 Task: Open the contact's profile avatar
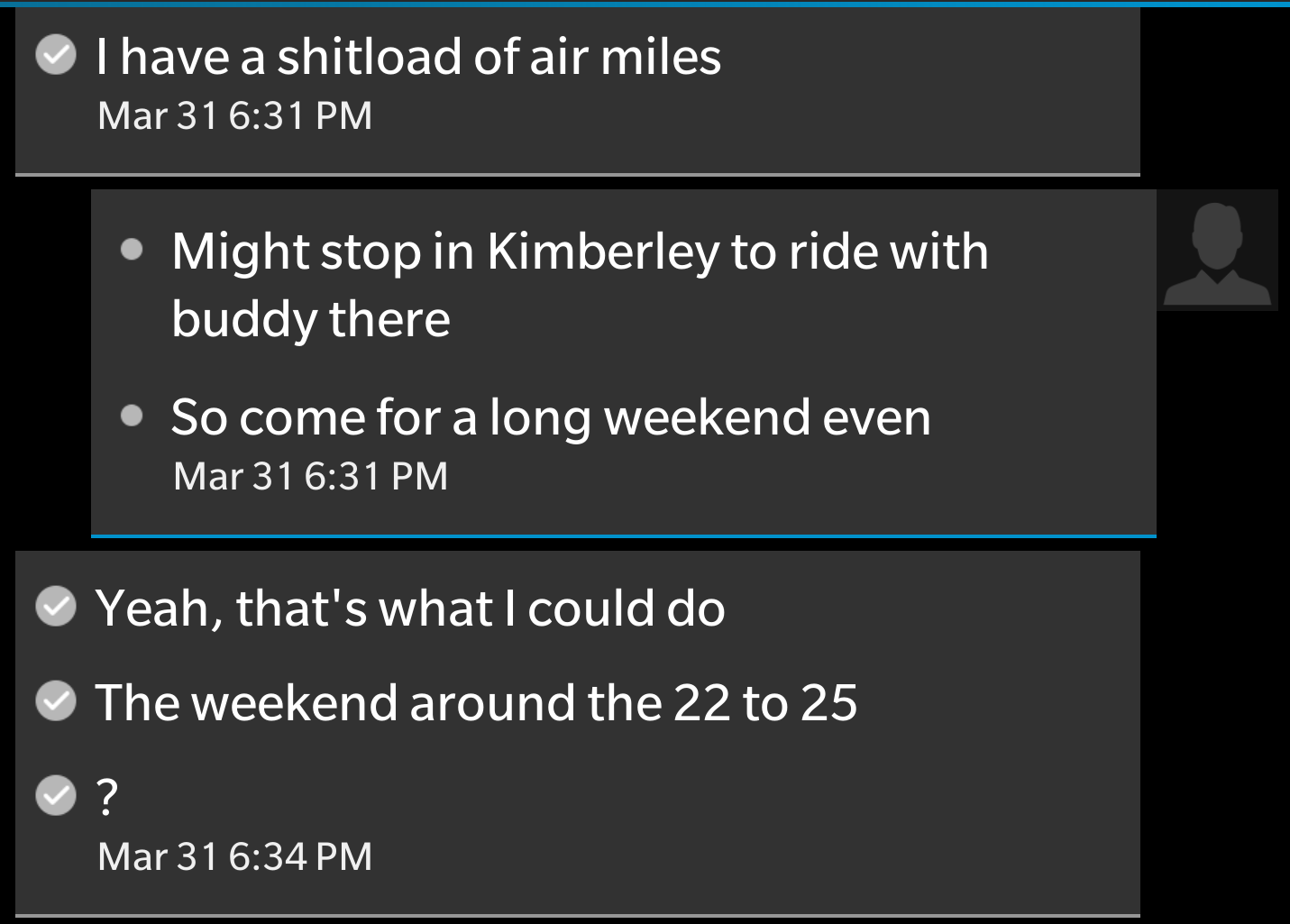point(1217,251)
